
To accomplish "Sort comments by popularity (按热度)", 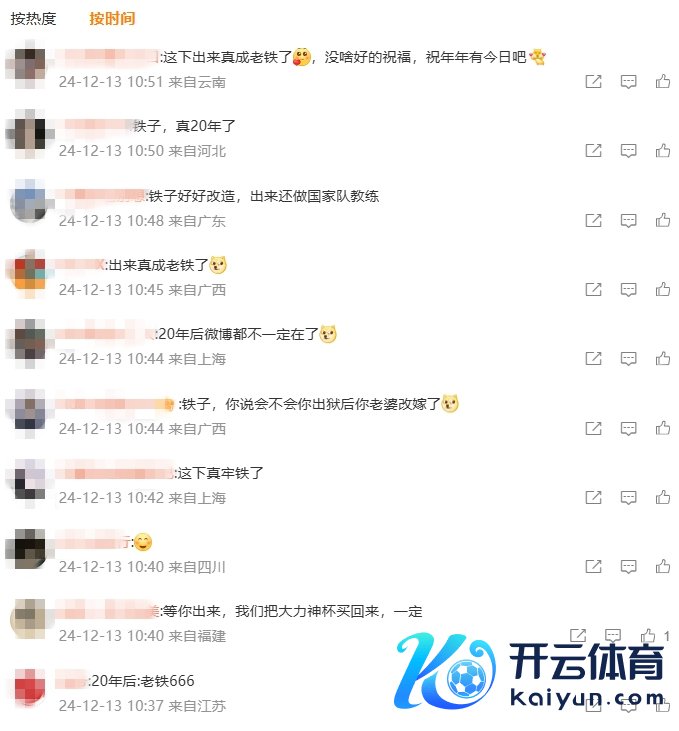I will (x=33, y=18).
